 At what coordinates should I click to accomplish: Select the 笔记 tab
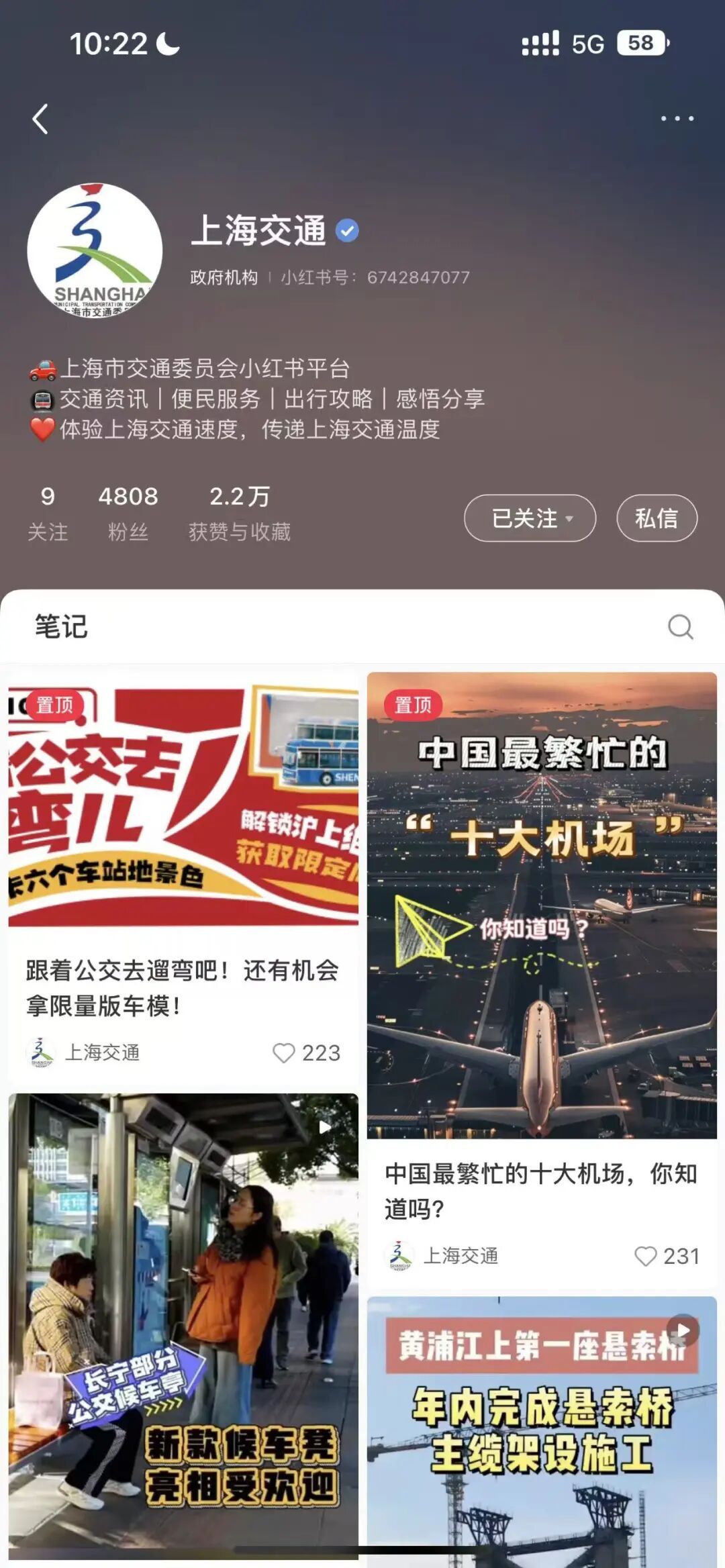coord(61,626)
